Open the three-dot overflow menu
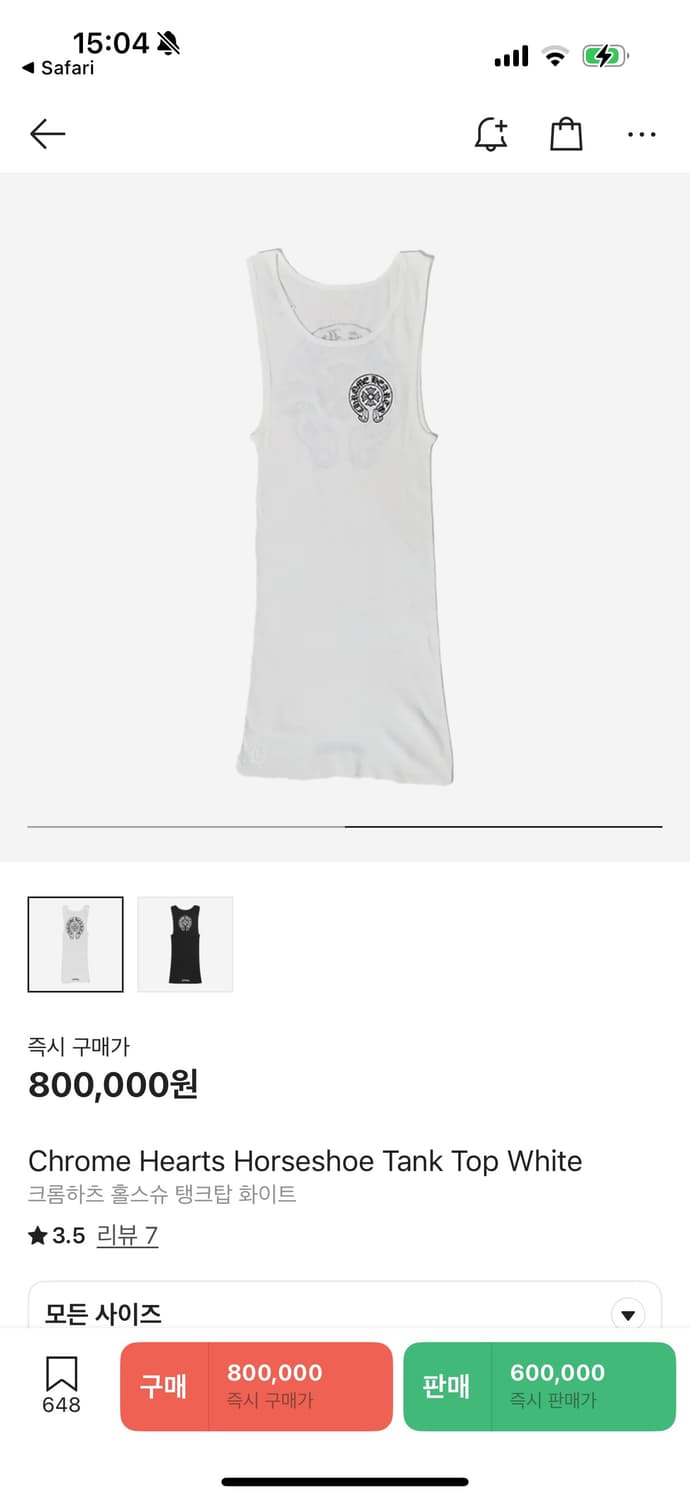690x1500 pixels. pos(641,134)
